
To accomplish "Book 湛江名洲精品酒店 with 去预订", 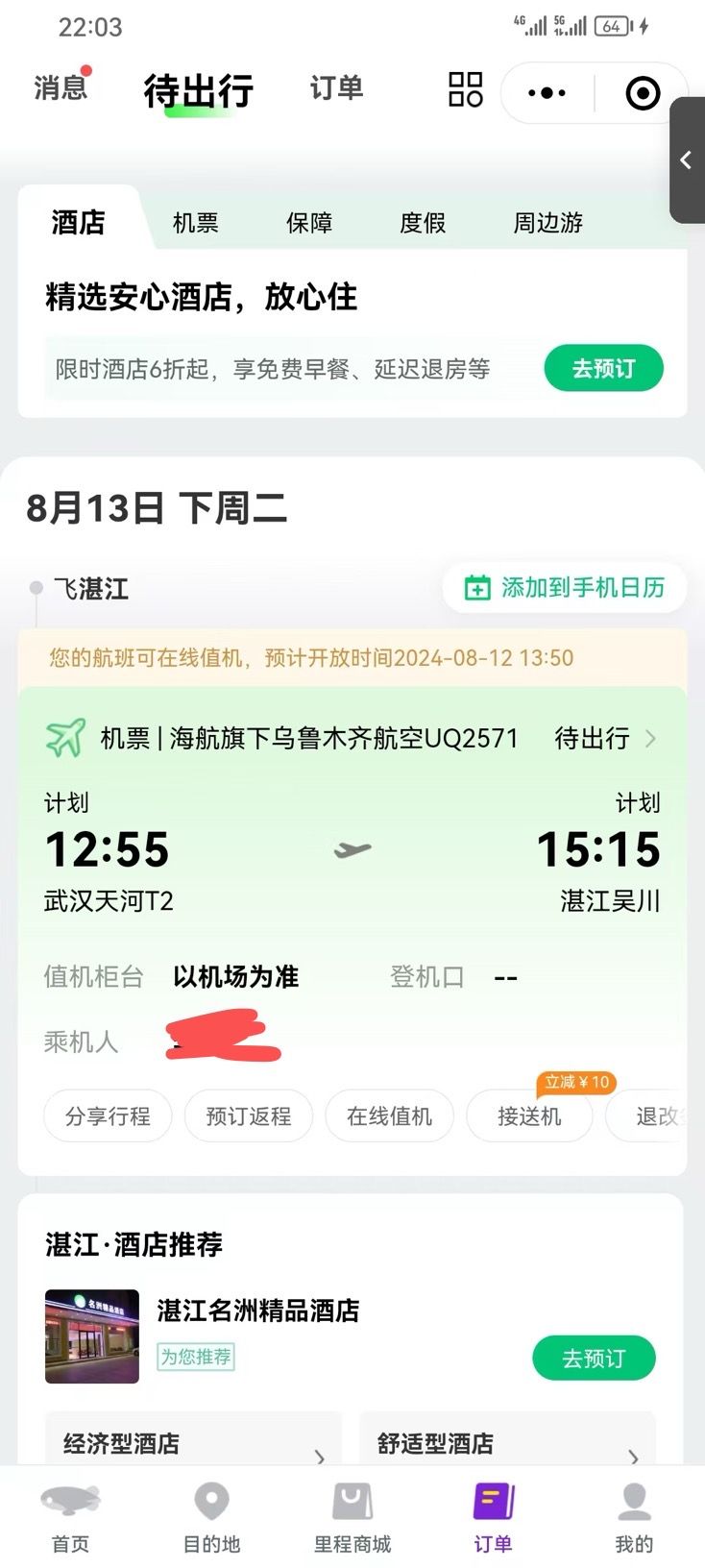I will 594,1359.
